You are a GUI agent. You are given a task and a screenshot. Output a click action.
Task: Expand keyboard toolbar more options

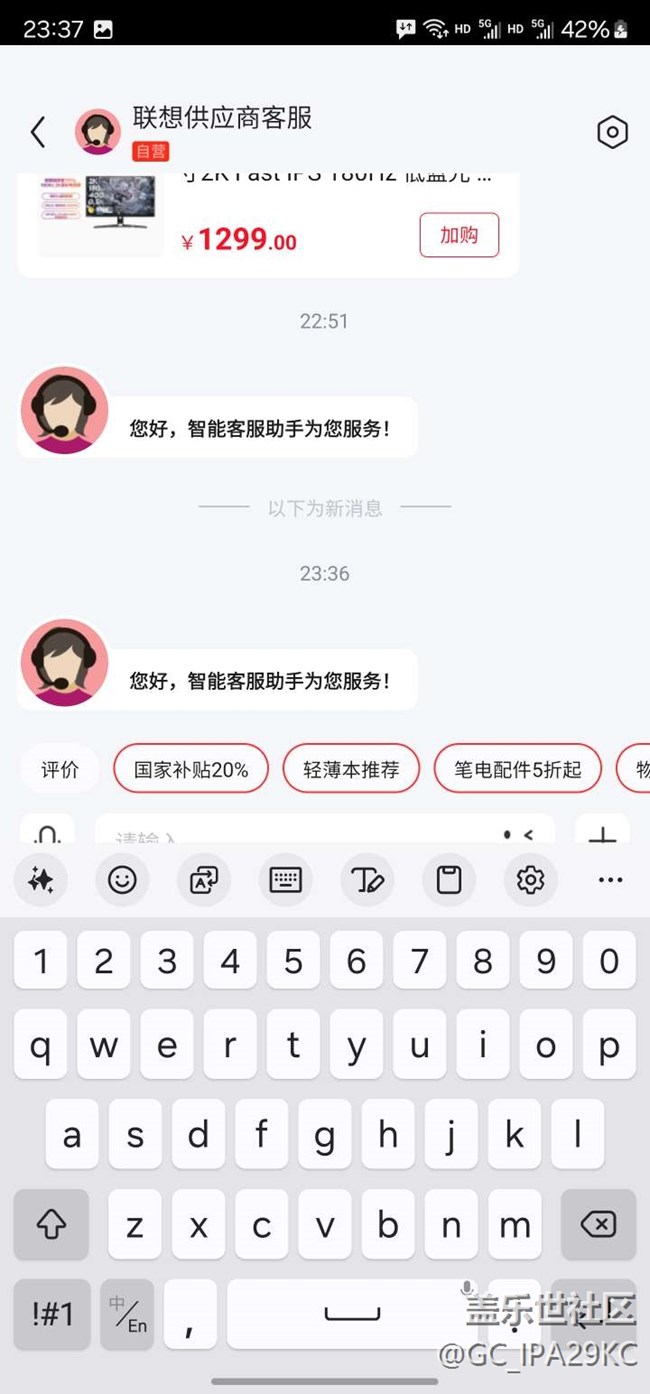coord(610,880)
